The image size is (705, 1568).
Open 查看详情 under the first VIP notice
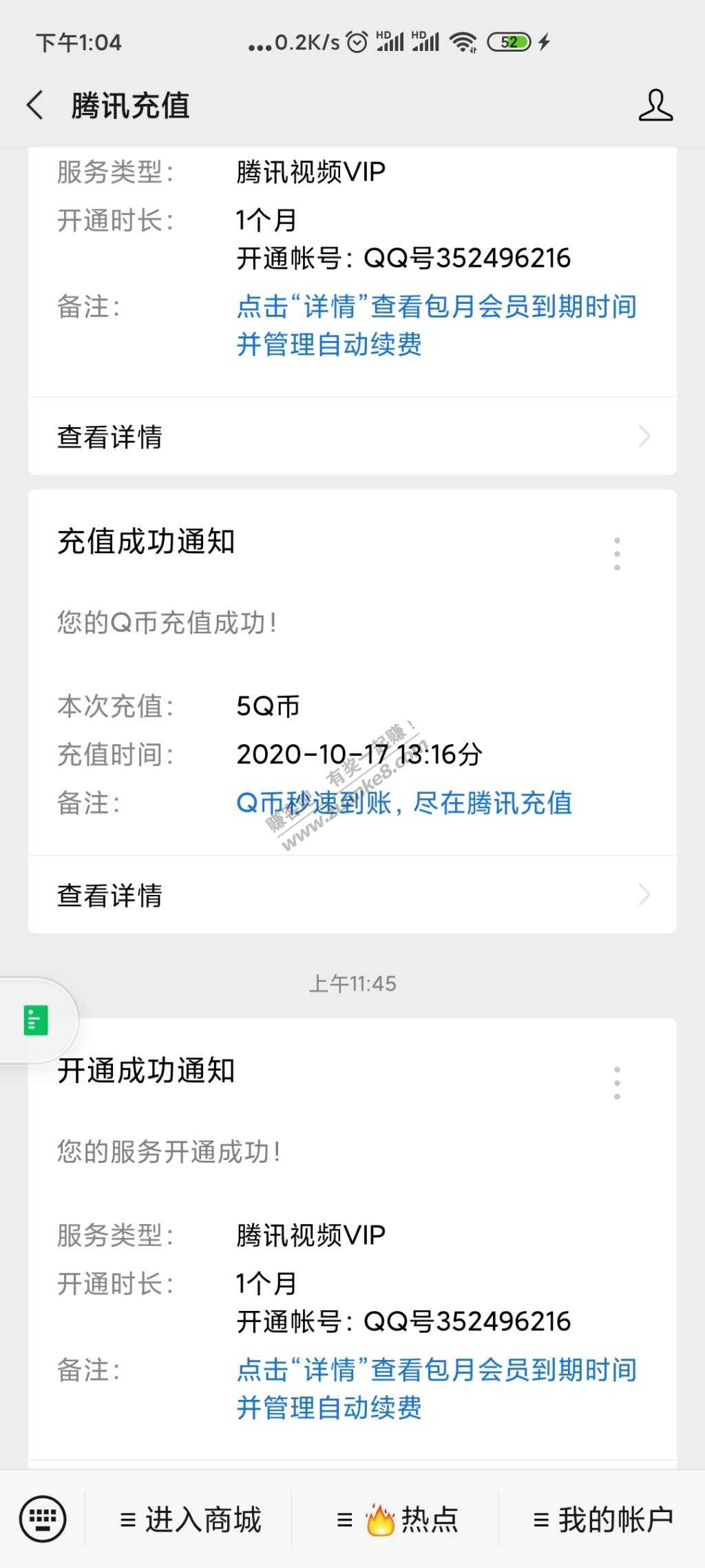coord(352,436)
